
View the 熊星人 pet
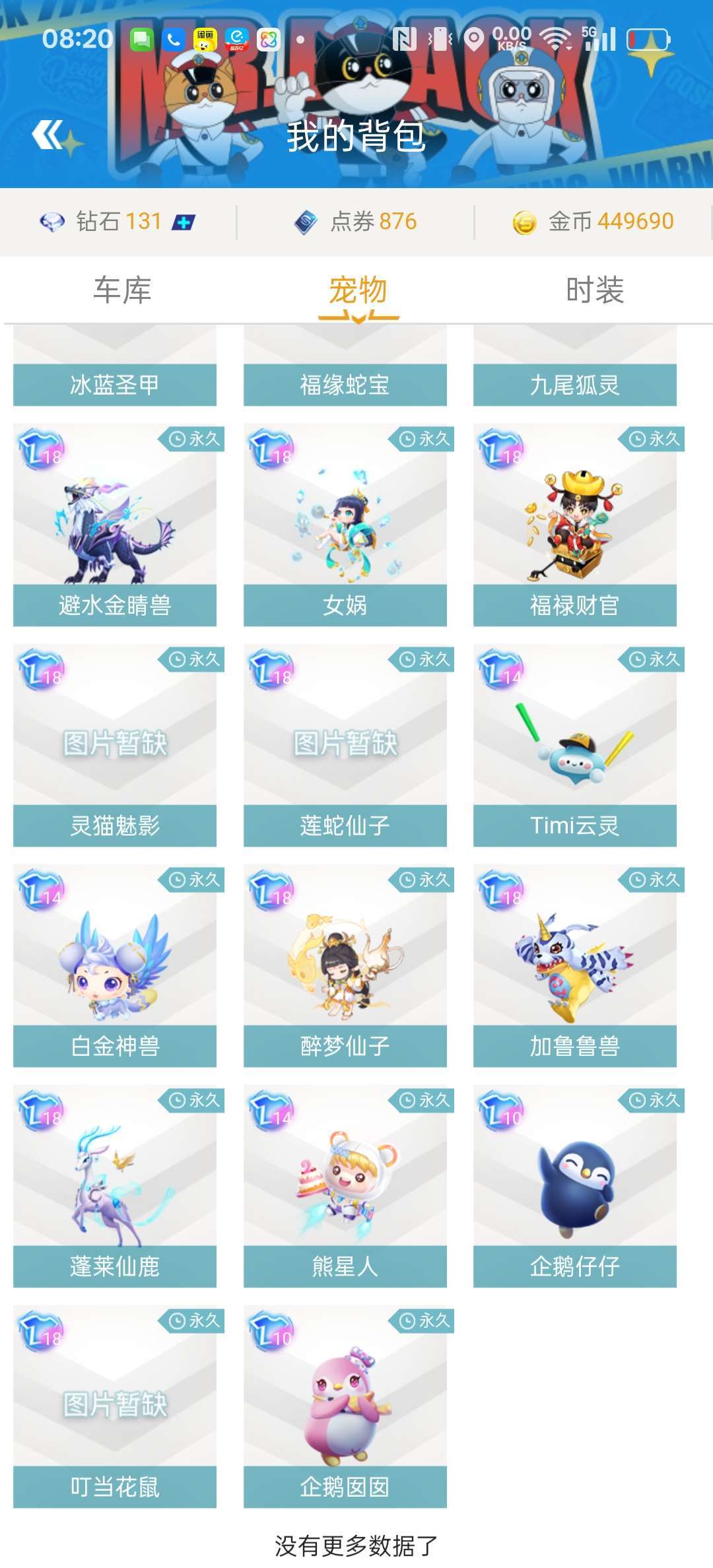point(345,1186)
